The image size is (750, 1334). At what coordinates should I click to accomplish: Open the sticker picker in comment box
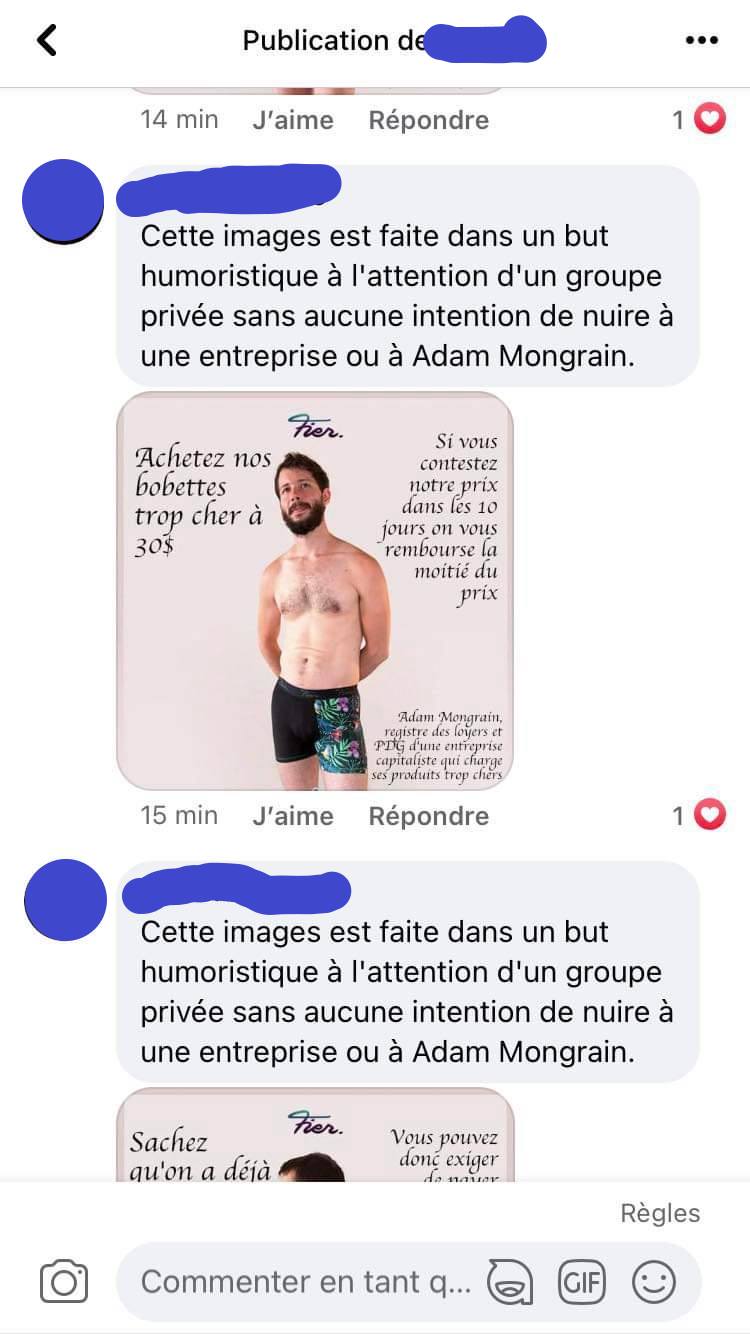coord(509,1282)
